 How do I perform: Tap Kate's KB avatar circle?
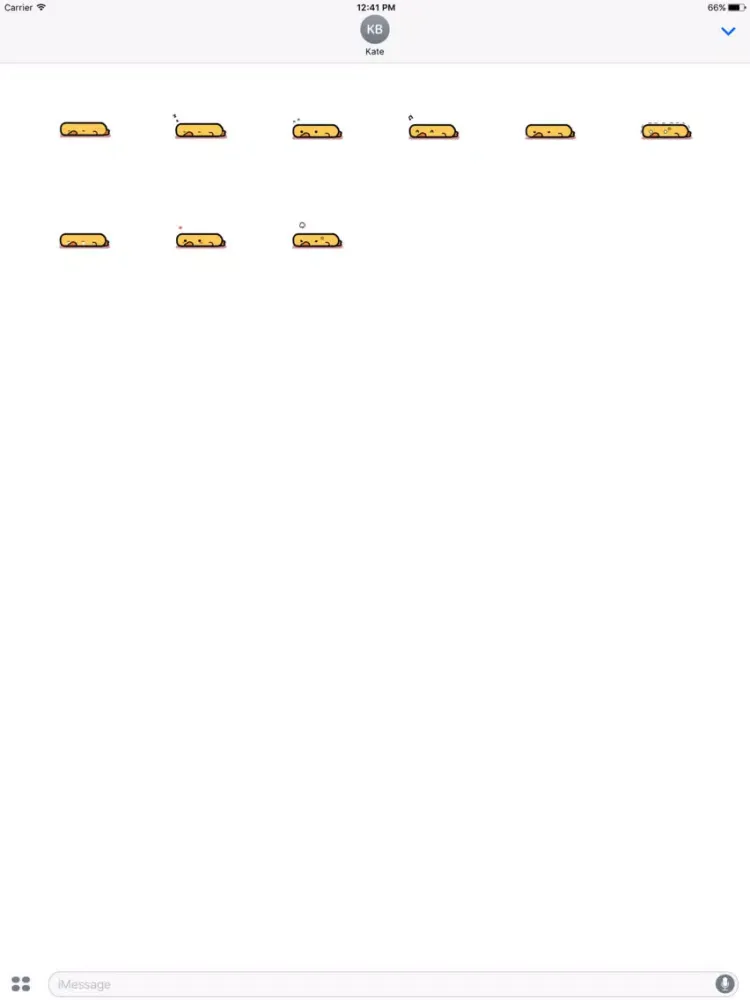375,31
